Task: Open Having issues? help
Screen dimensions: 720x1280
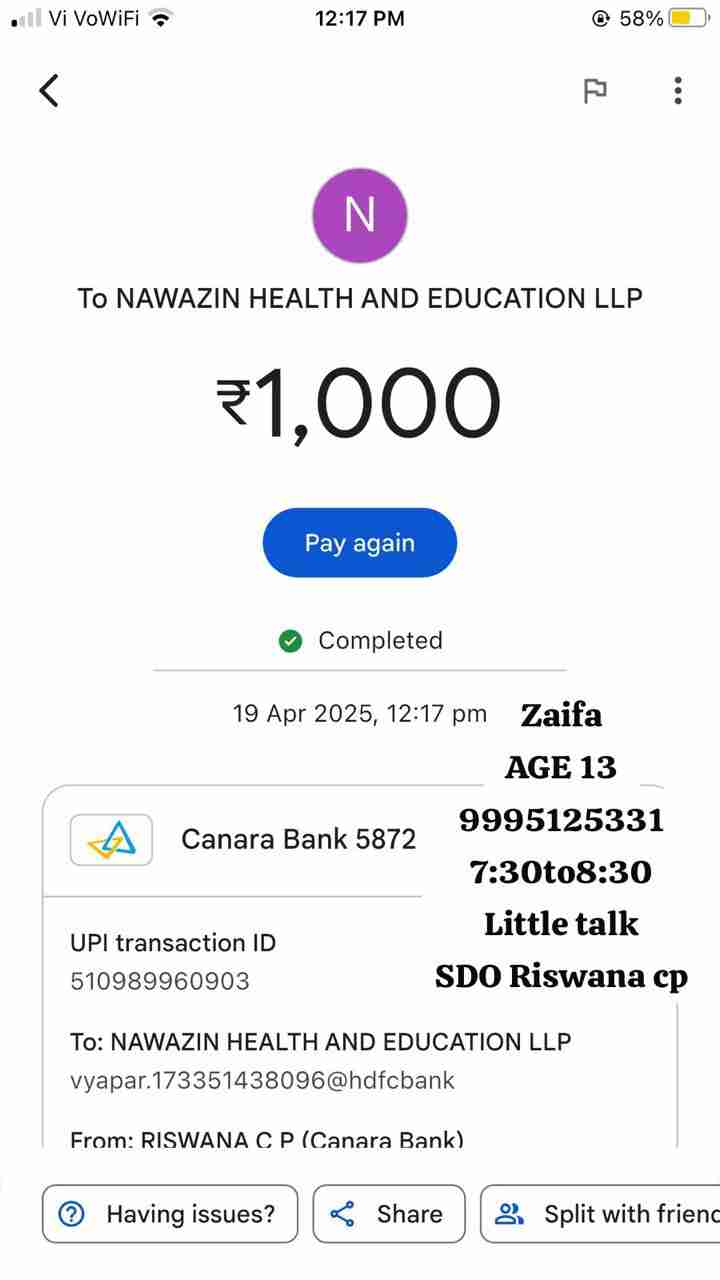Action: (x=170, y=1214)
